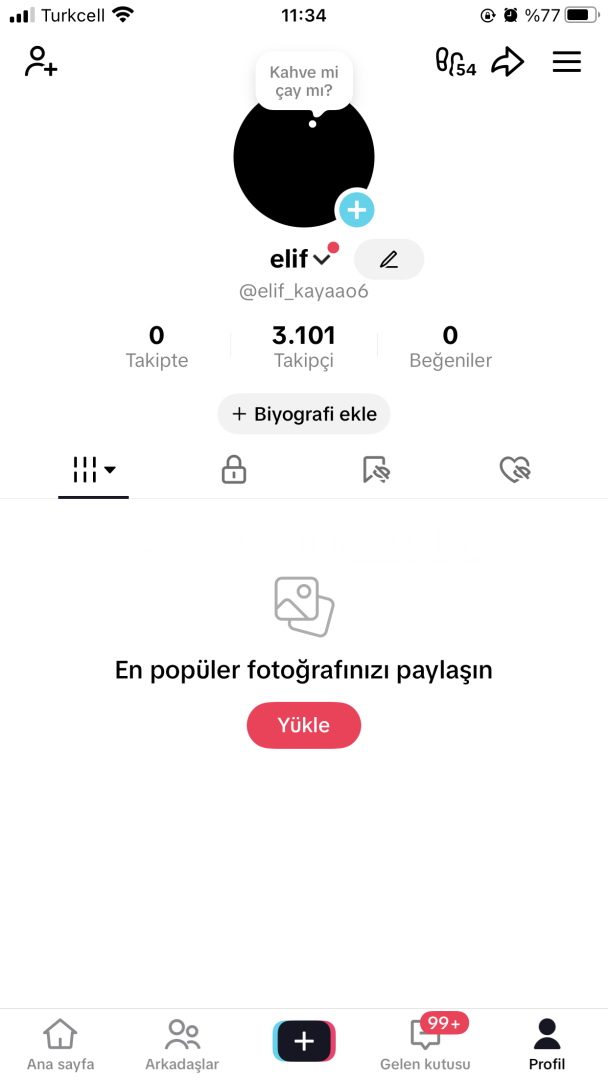Tap the red Yükle button

304,725
